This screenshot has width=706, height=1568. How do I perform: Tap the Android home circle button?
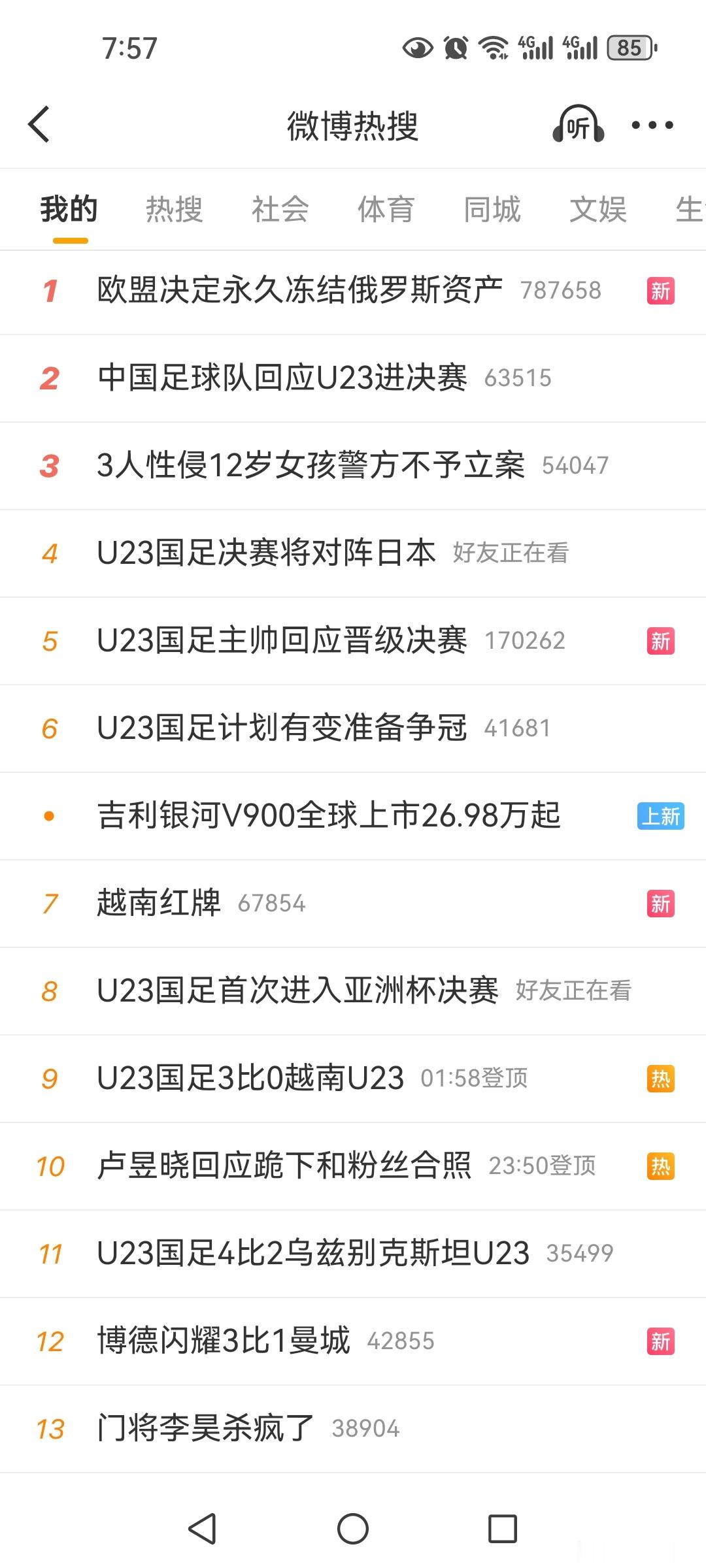[x=353, y=1529]
